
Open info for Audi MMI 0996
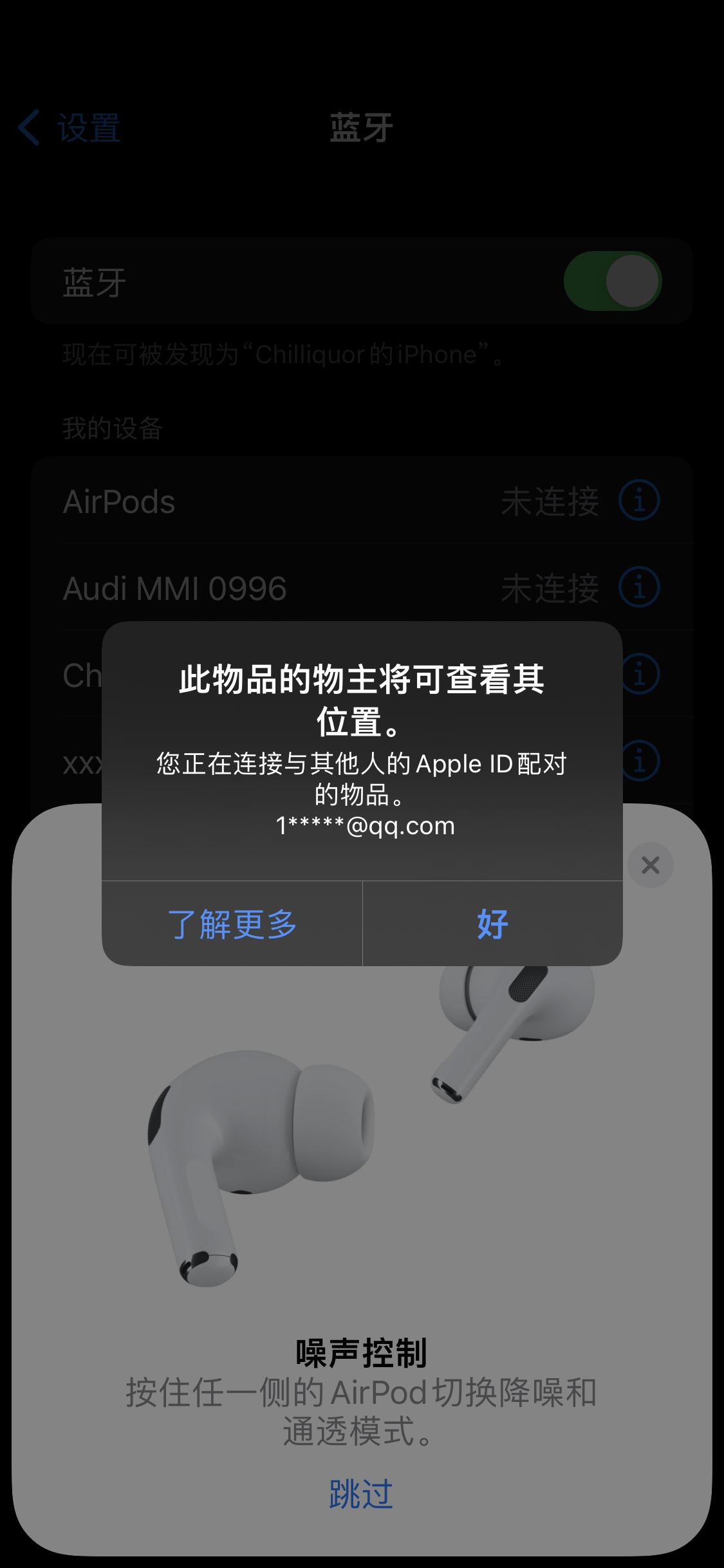(639, 587)
